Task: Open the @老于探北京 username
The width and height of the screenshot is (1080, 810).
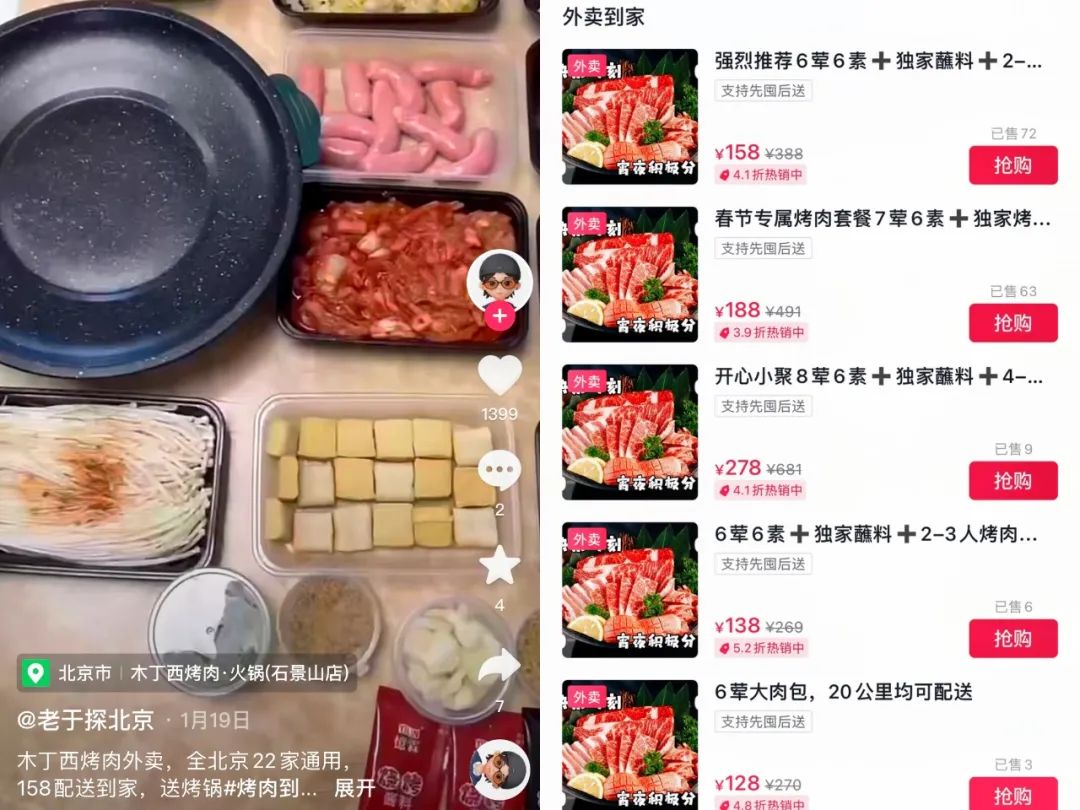Action: pos(86,720)
